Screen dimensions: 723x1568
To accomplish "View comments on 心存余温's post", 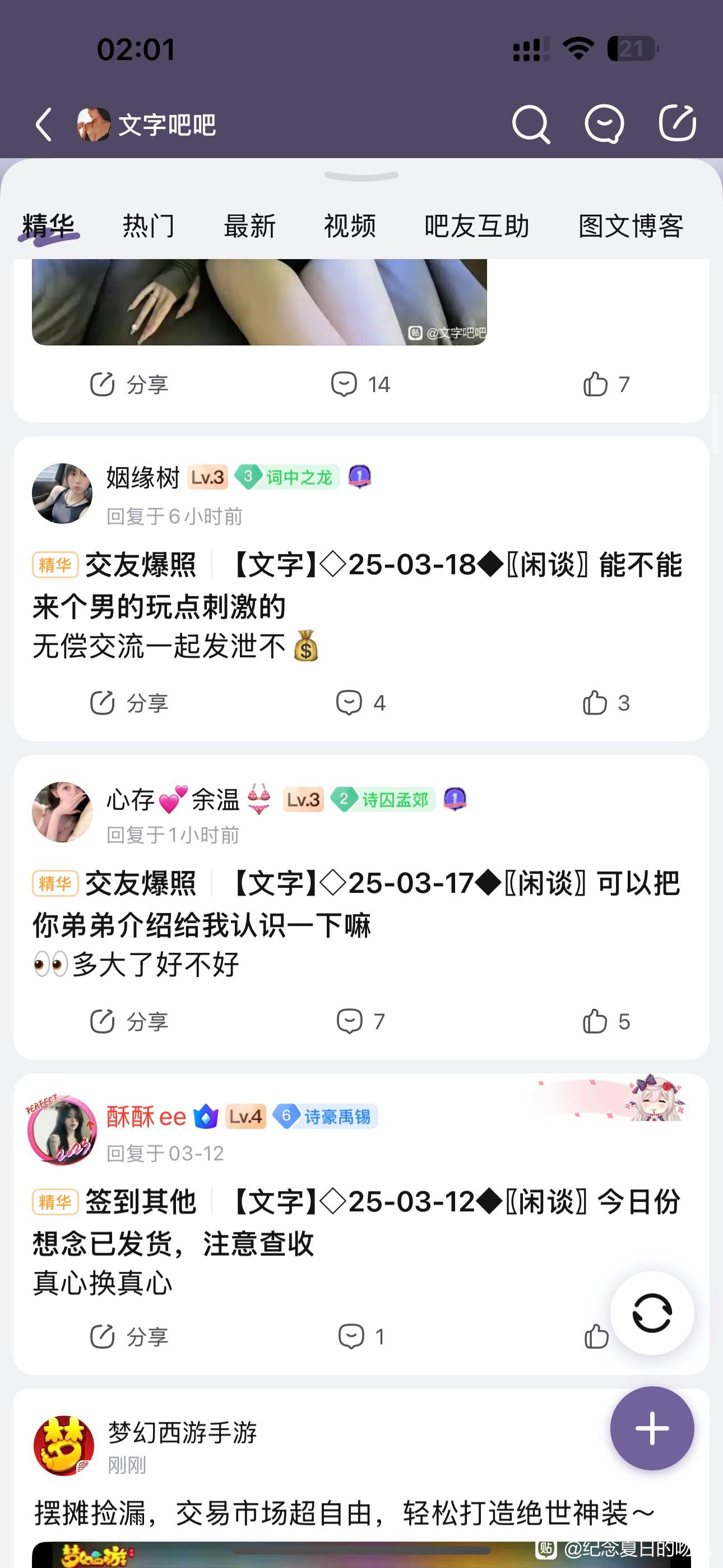I will point(361,1021).
